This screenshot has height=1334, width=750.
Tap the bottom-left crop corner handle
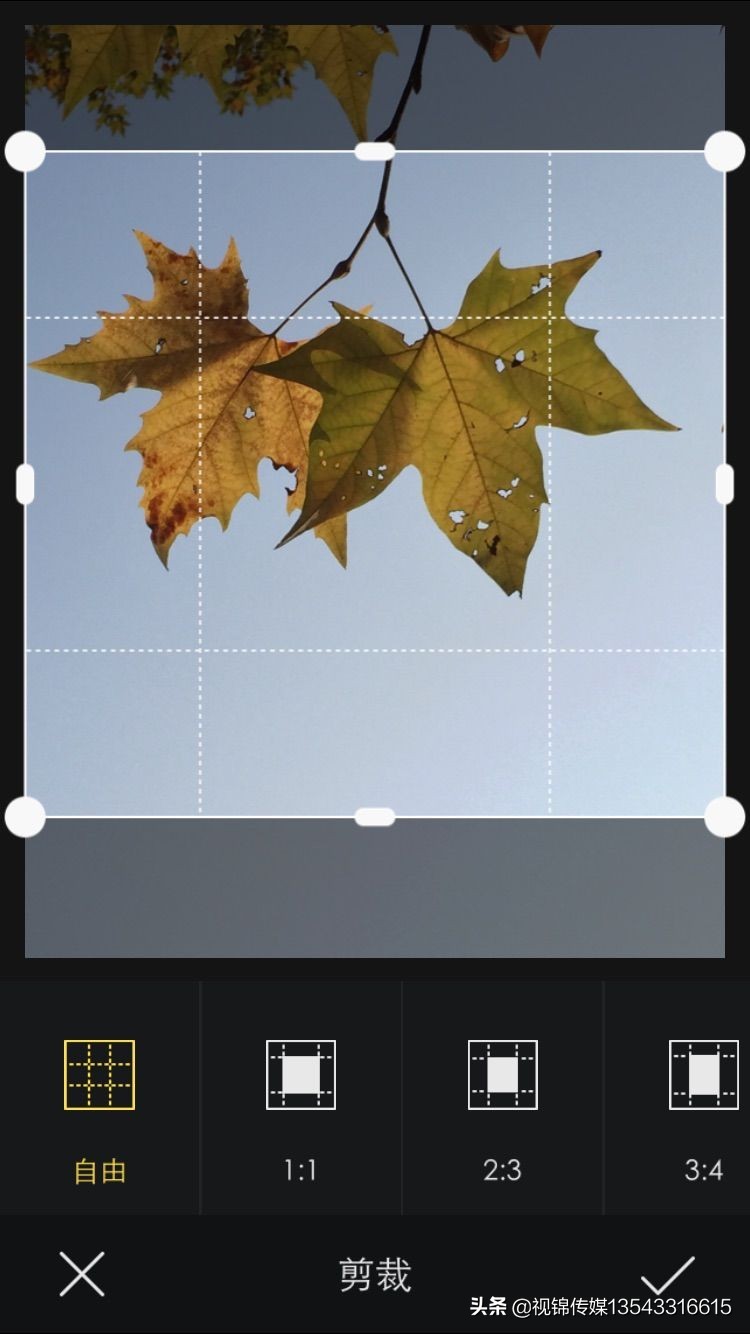click(25, 817)
